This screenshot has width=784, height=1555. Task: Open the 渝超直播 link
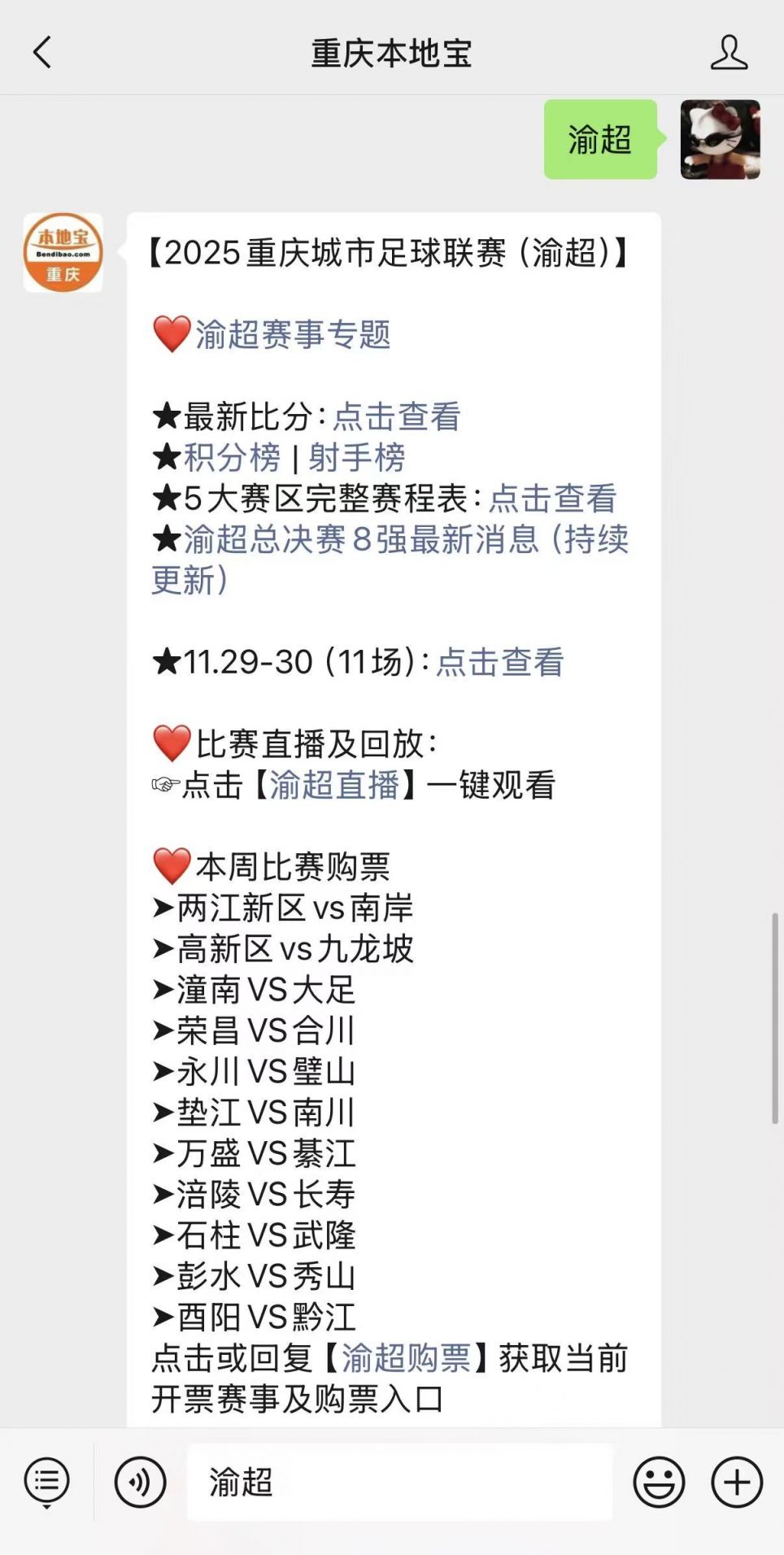[334, 785]
